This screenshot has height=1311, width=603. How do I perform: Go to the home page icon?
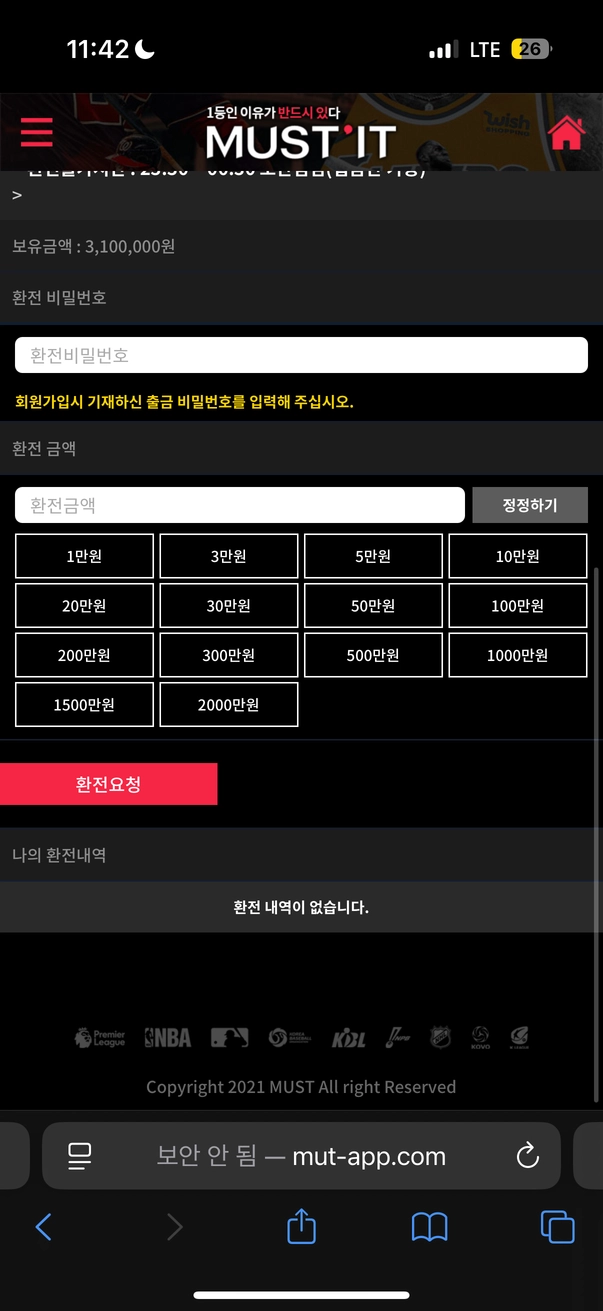(x=566, y=132)
